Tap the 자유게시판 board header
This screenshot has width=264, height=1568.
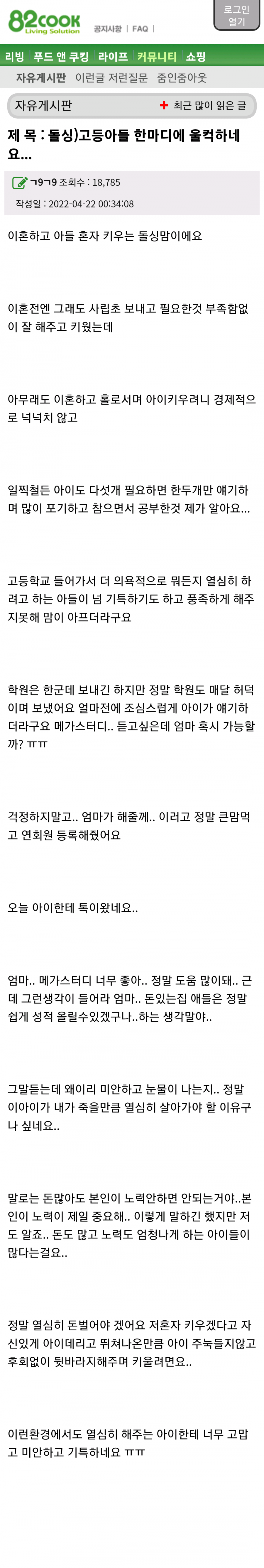[43, 106]
